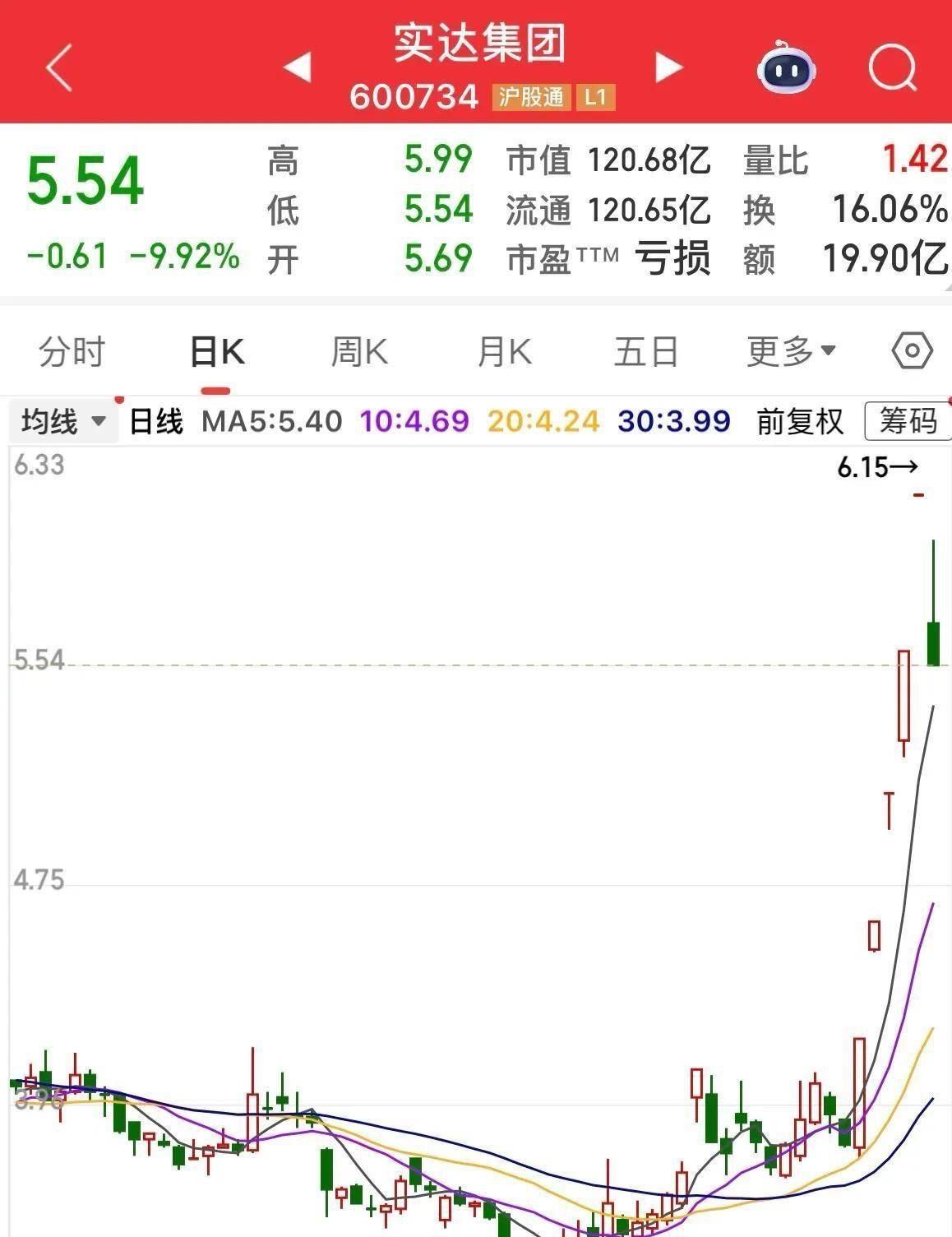
Task: Tap the 沪股通 badge
Action: (530, 97)
